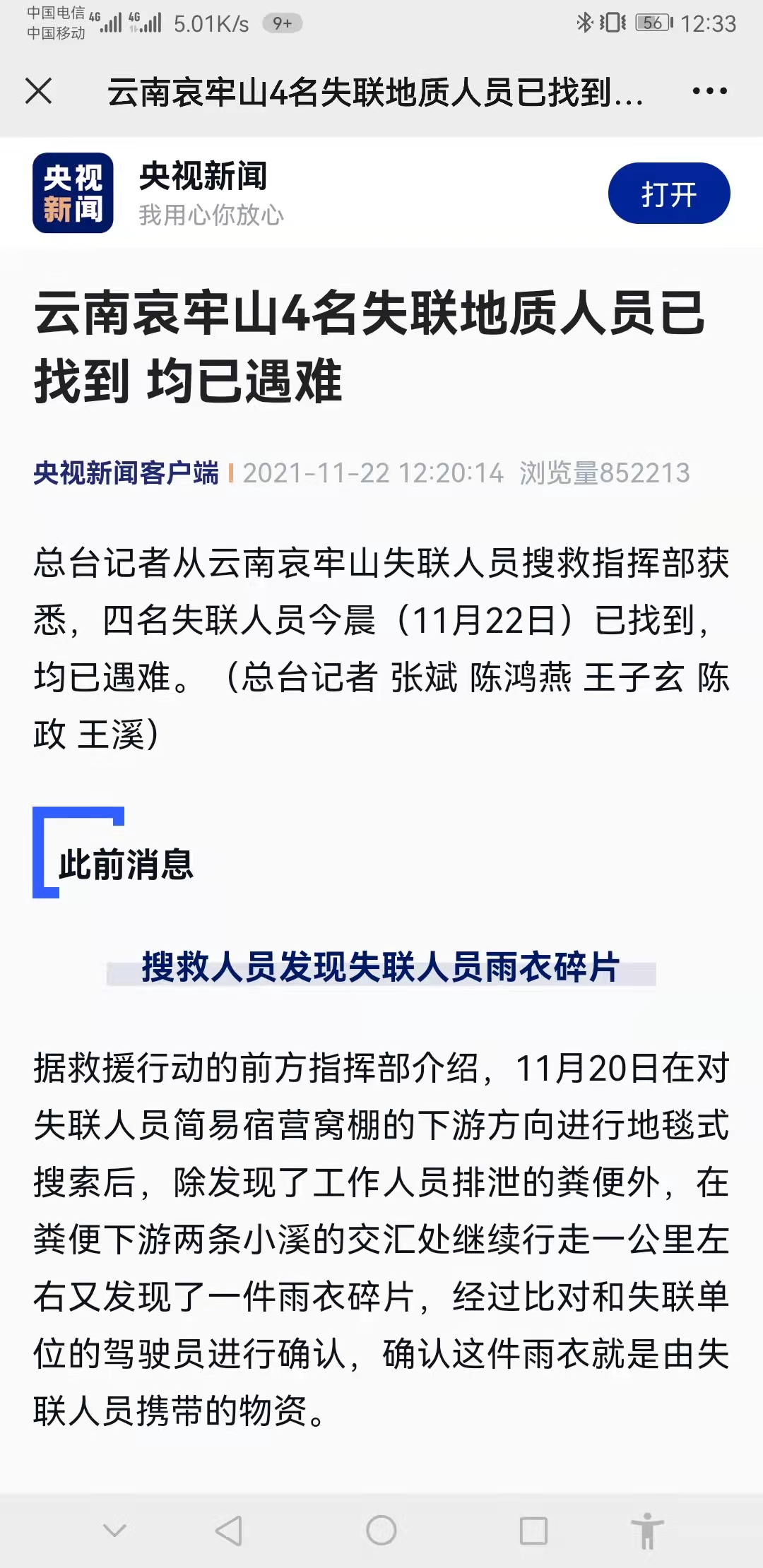Open the three-dot overflow menu
Viewport: 763px width, 1568px height.
point(709,91)
